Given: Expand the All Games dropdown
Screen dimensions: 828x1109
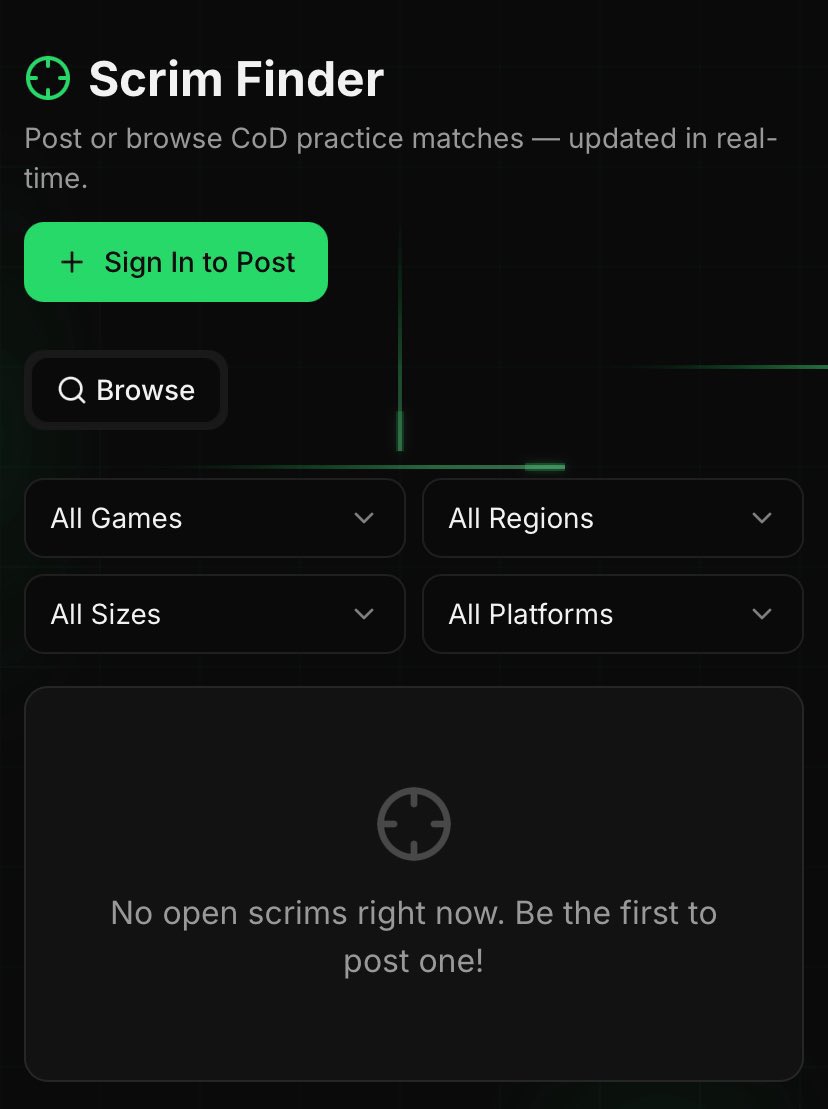Looking at the screenshot, I should tap(214, 518).
